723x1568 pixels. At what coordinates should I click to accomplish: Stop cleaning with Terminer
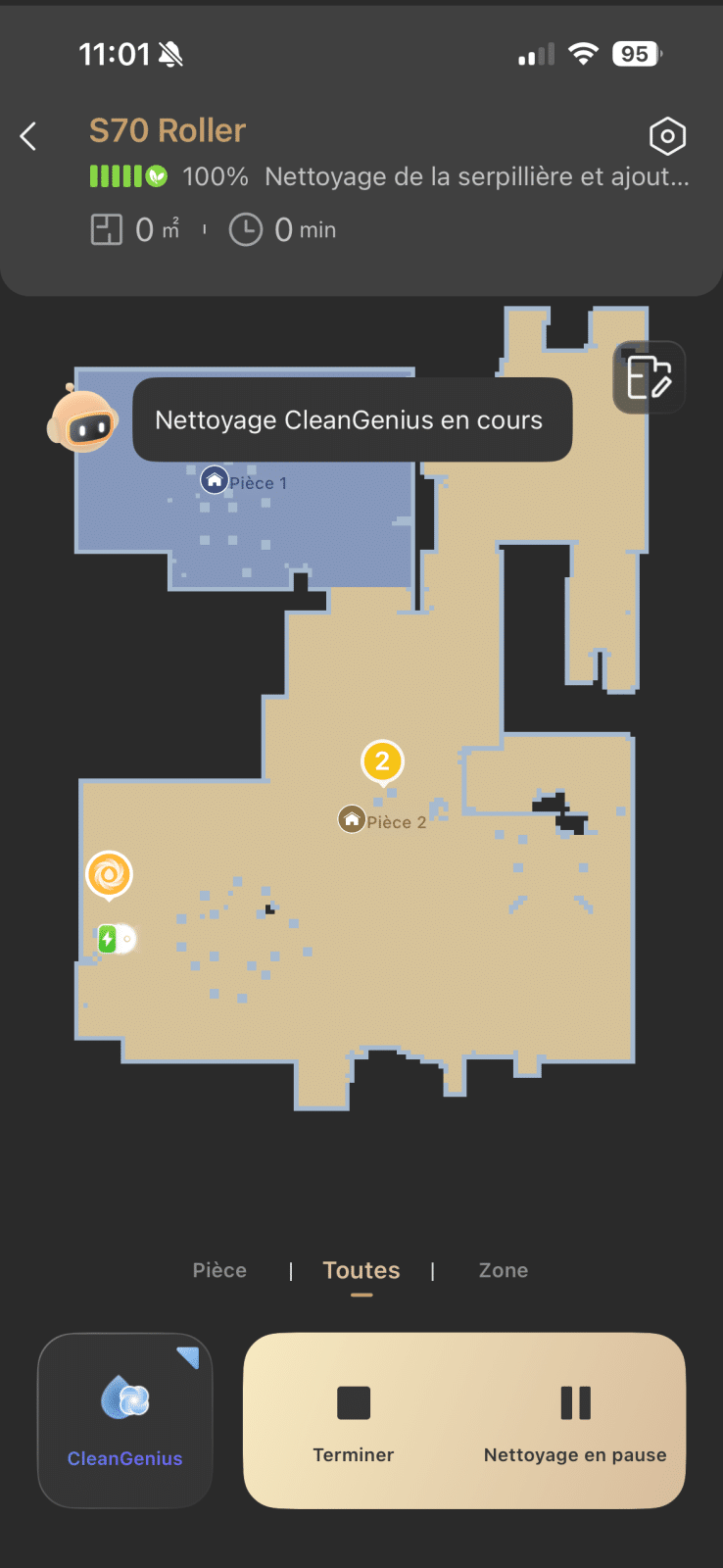pos(354,1420)
